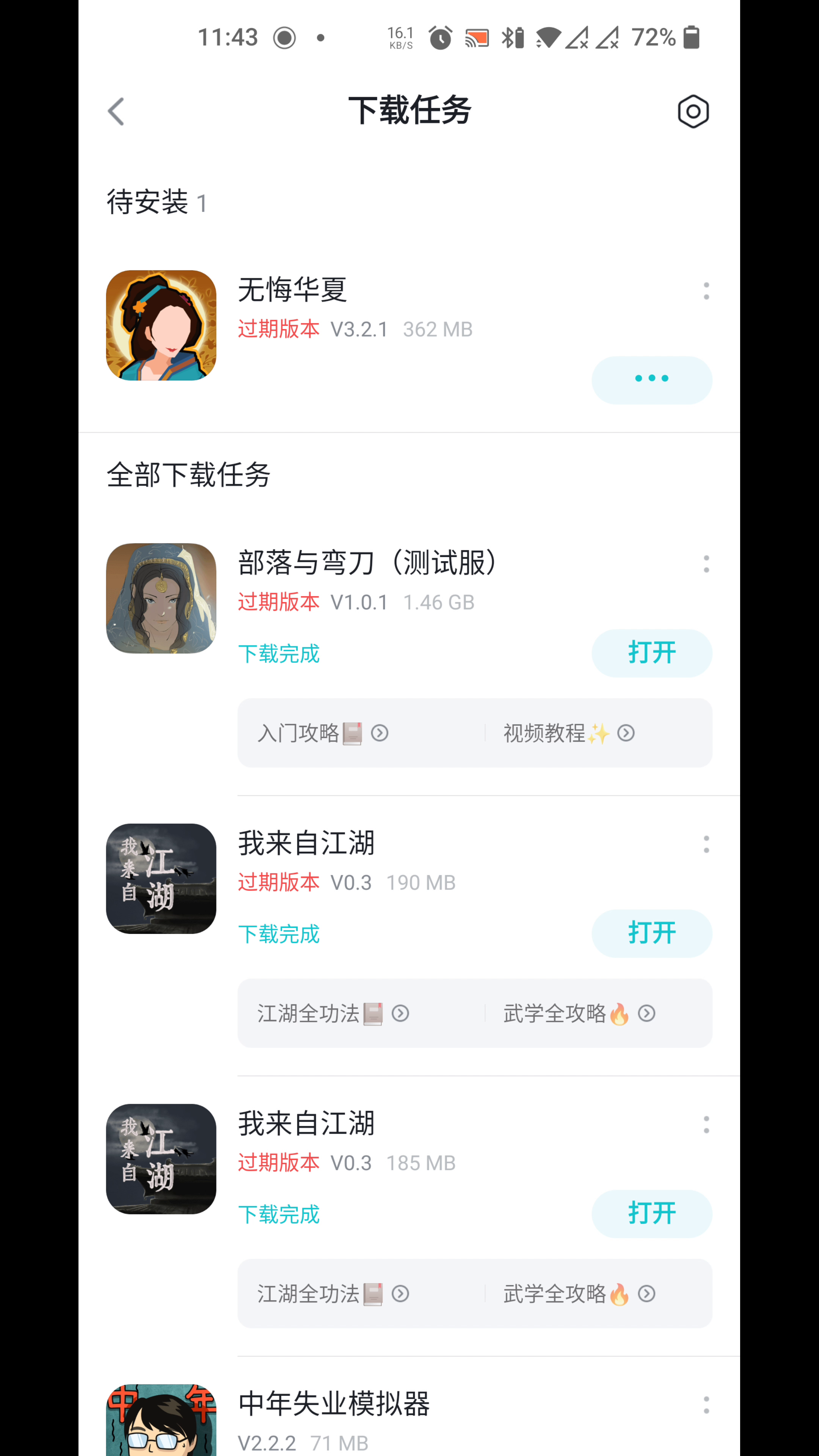Open download settings hexagon icon
Viewport: 819px width, 1456px height.
(693, 111)
